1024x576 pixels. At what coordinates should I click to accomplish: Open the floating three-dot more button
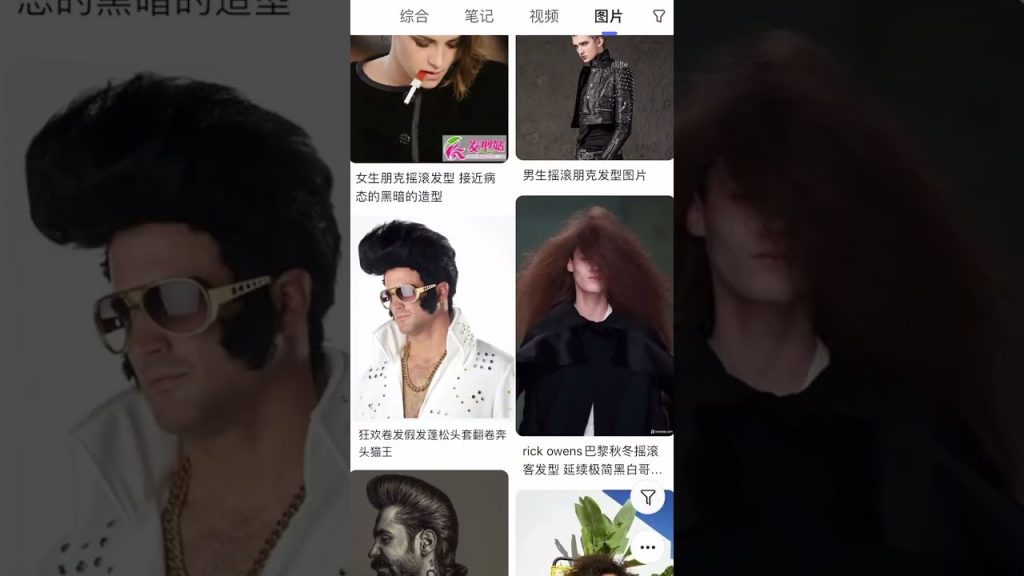[x=648, y=547]
